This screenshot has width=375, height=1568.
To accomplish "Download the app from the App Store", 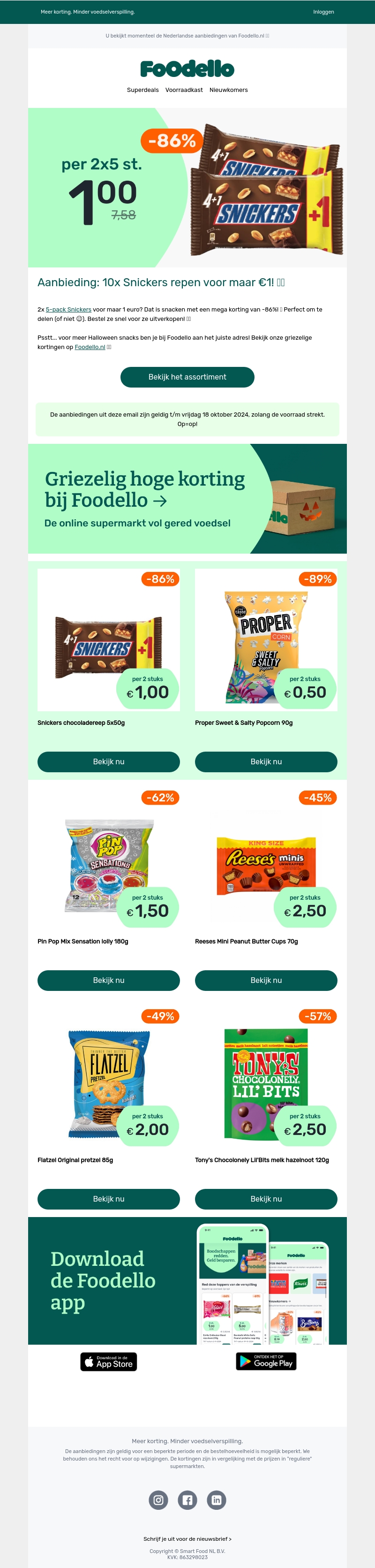I will 108,1362.
